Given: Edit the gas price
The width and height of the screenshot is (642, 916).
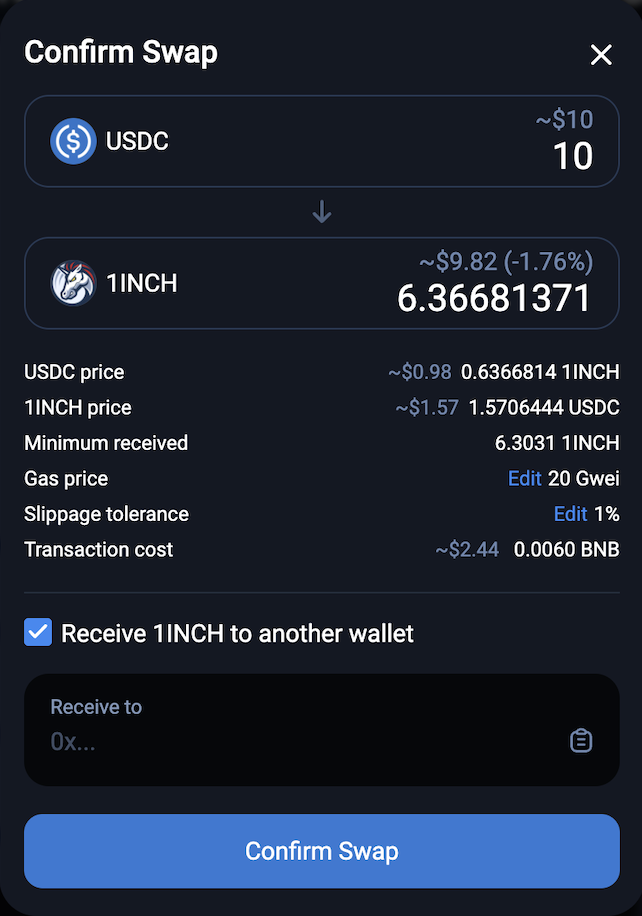Looking at the screenshot, I should [524, 478].
